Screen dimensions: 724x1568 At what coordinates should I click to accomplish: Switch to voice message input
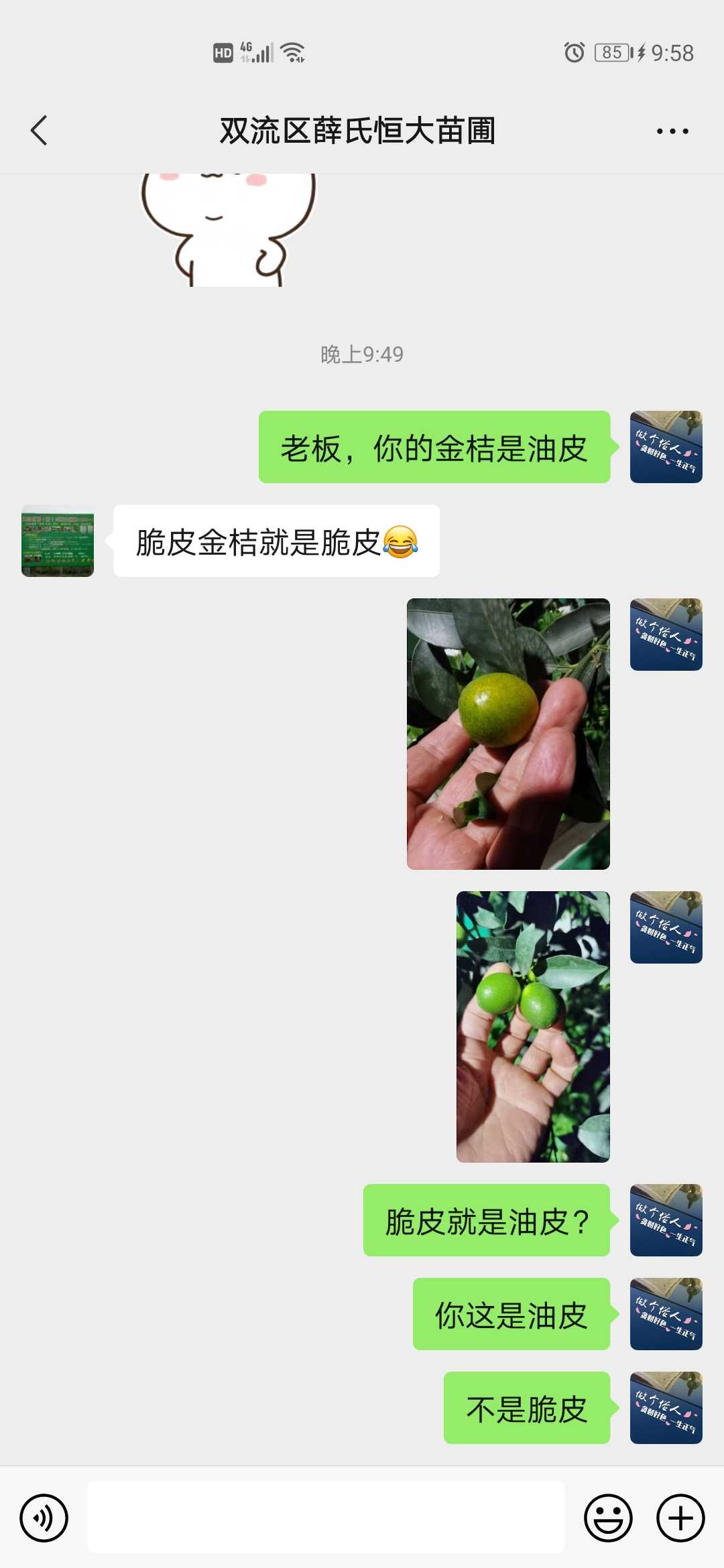[44, 1518]
